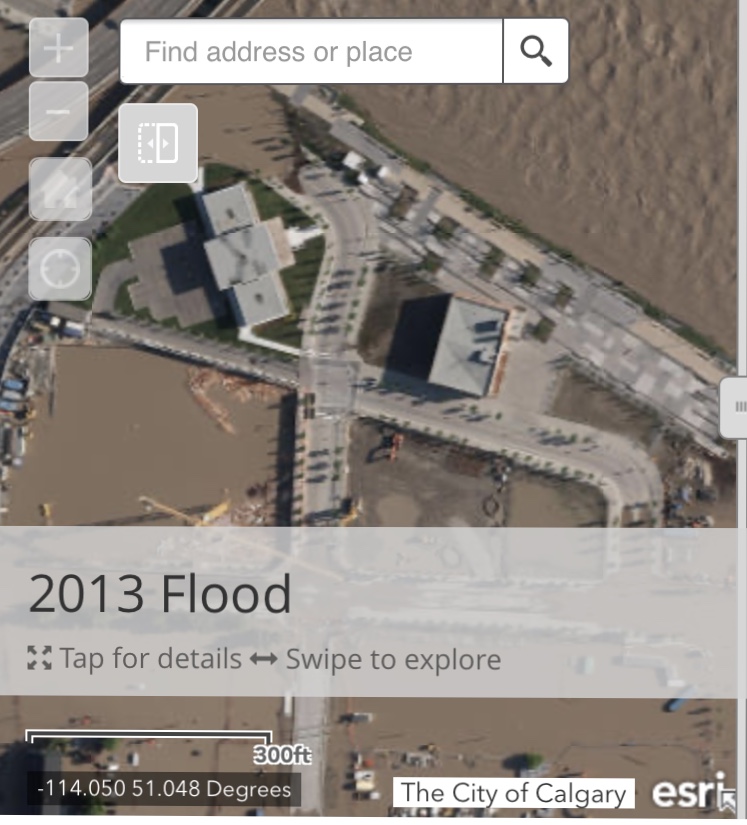Open The City of Calgary attribution
This screenshot has height=825, width=747.
[514, 793]
